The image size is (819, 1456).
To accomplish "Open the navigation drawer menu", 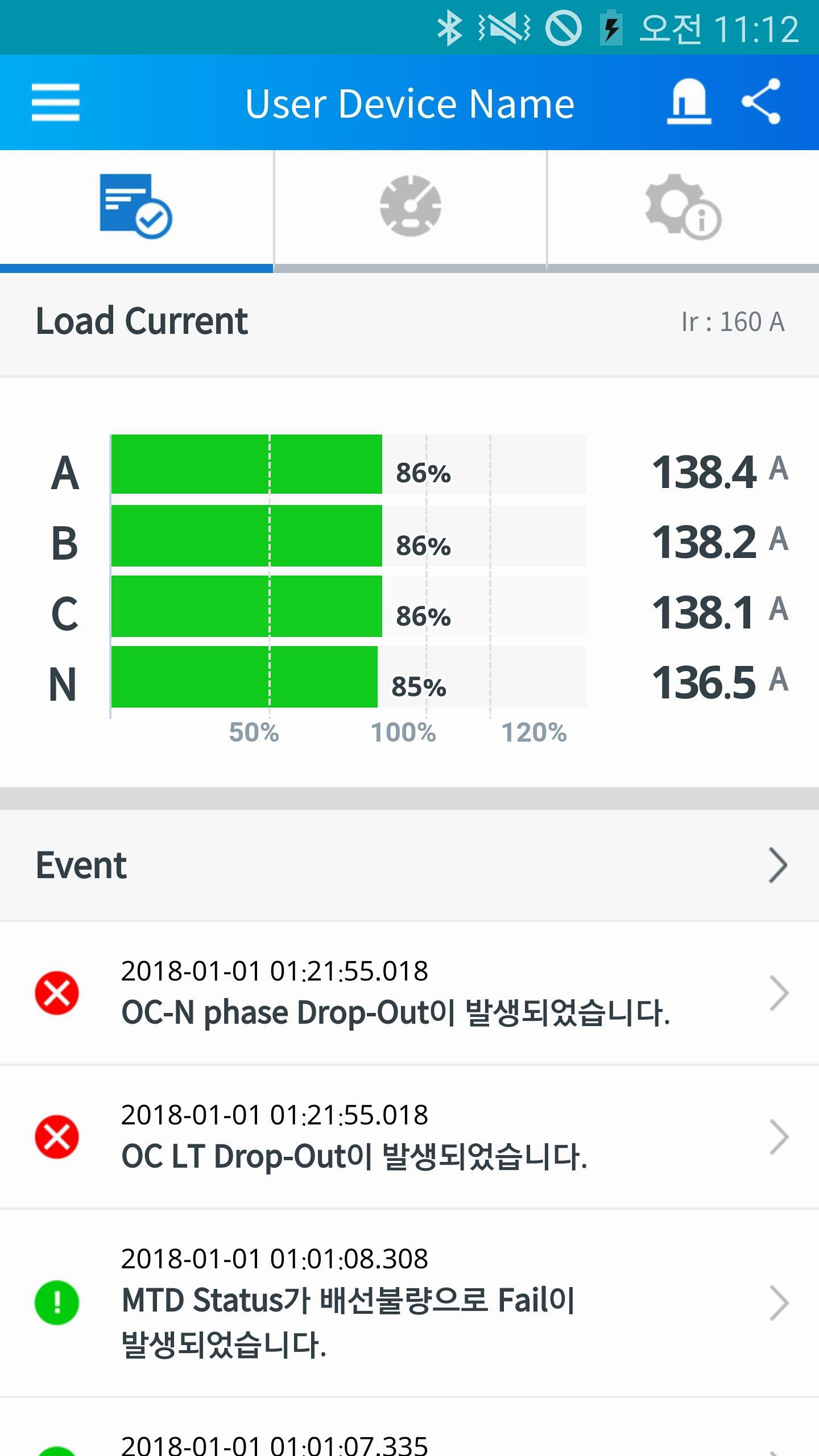I will click(x=55, y=102).
